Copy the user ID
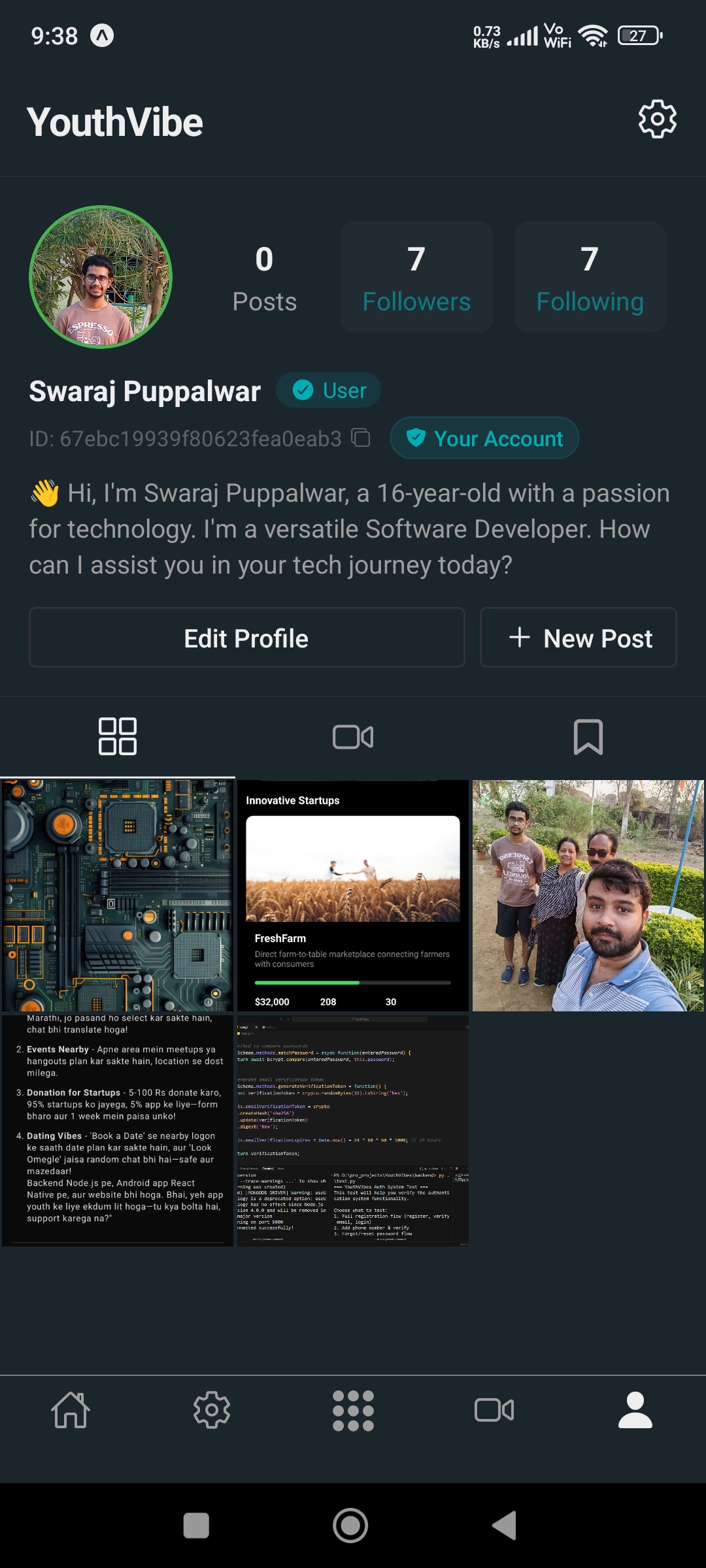Viewport: 706px width, 1568px height. (361, 438)
